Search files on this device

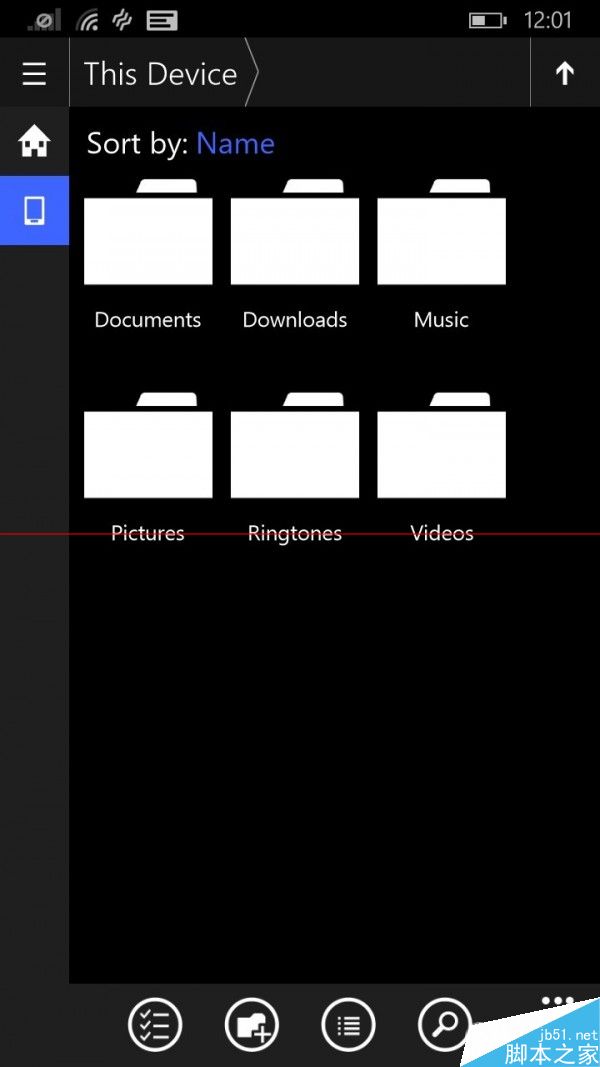point(444,1024)
